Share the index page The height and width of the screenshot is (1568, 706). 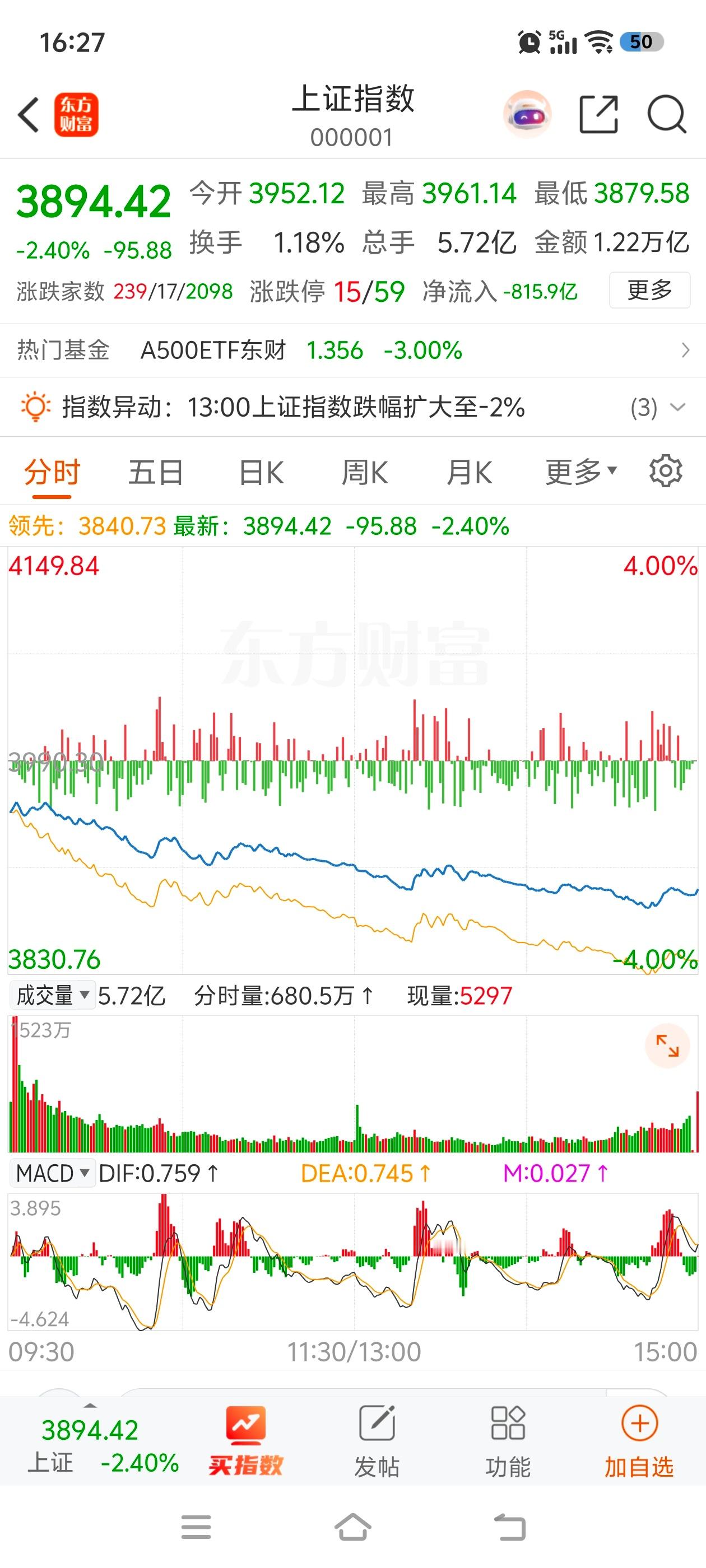point(597,114)
